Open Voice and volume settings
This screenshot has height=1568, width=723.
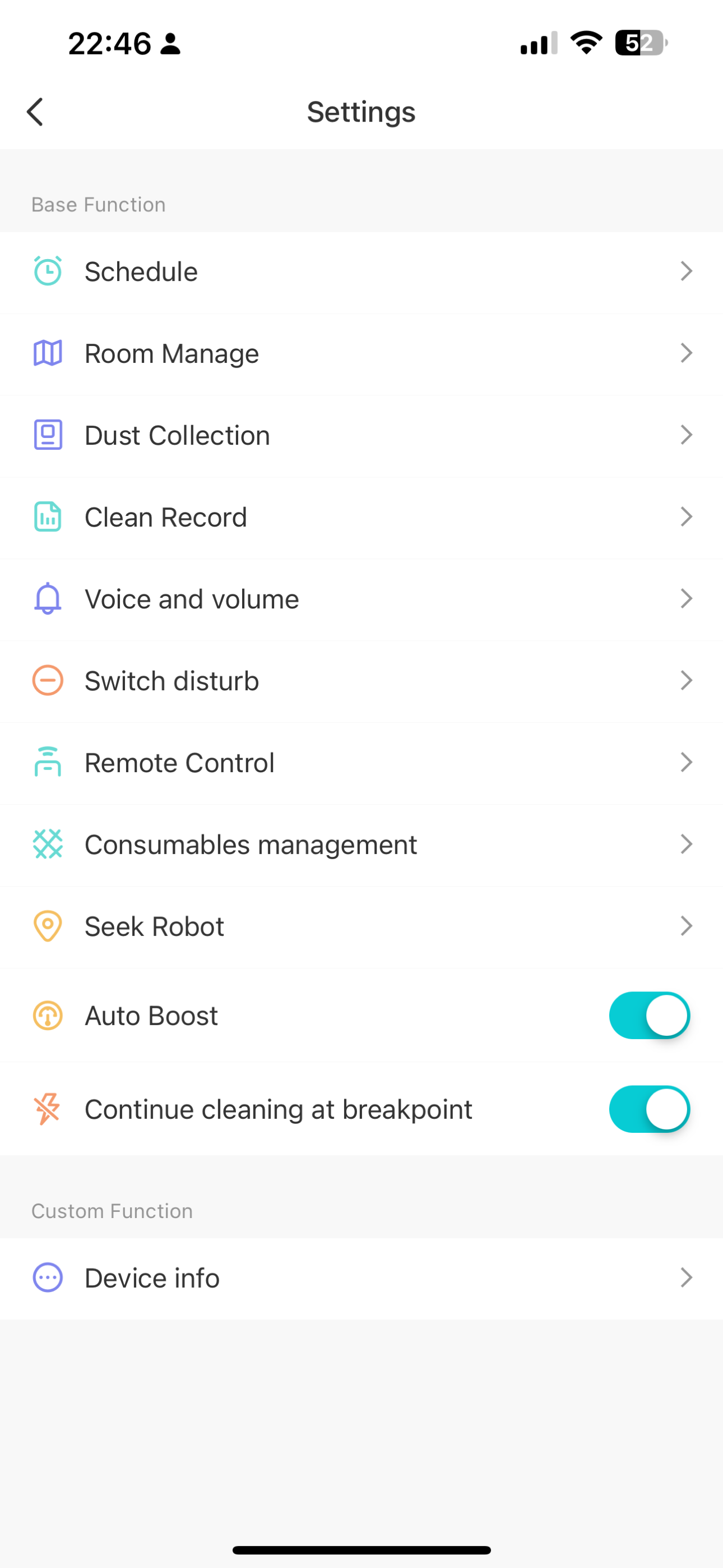[361, 599]
